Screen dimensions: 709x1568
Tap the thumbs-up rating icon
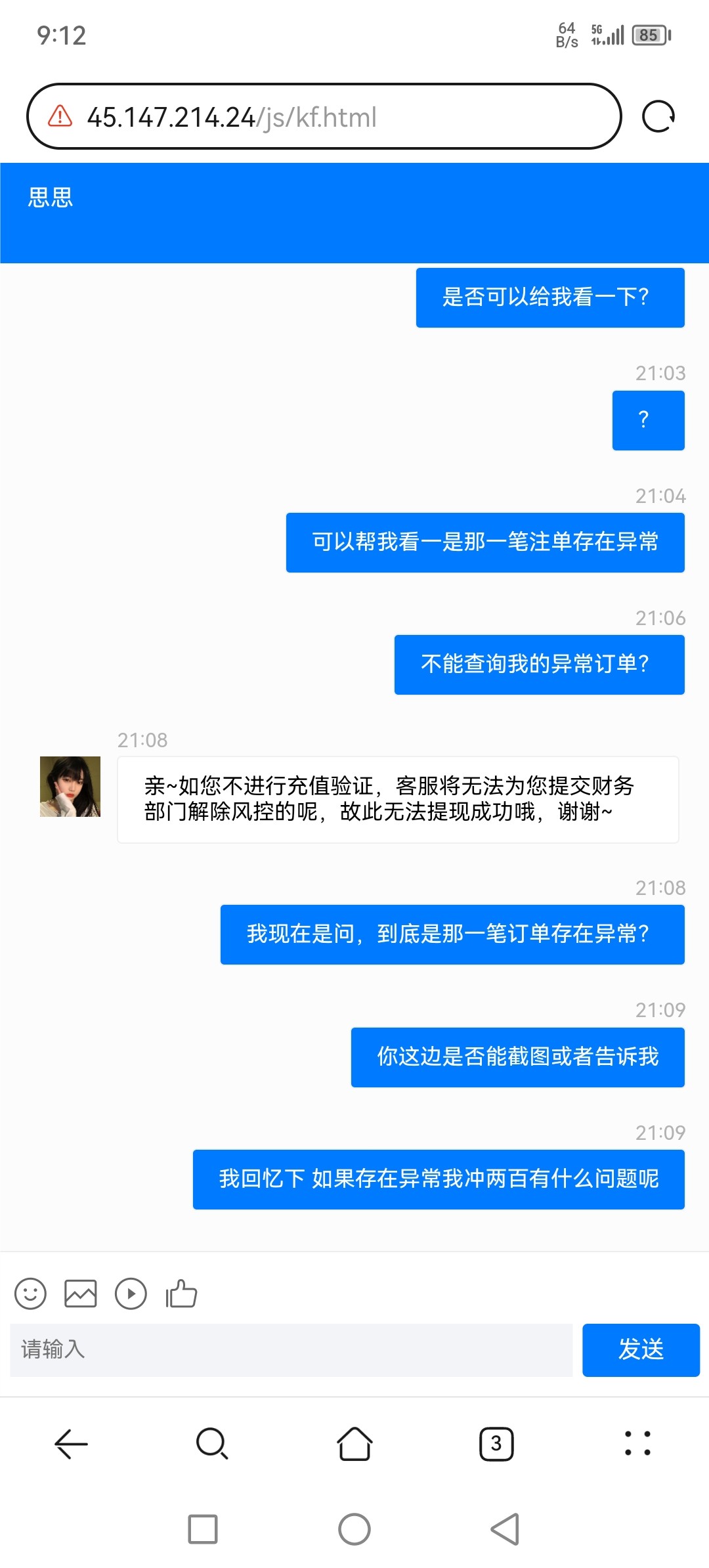click(x=182, y=1294)
